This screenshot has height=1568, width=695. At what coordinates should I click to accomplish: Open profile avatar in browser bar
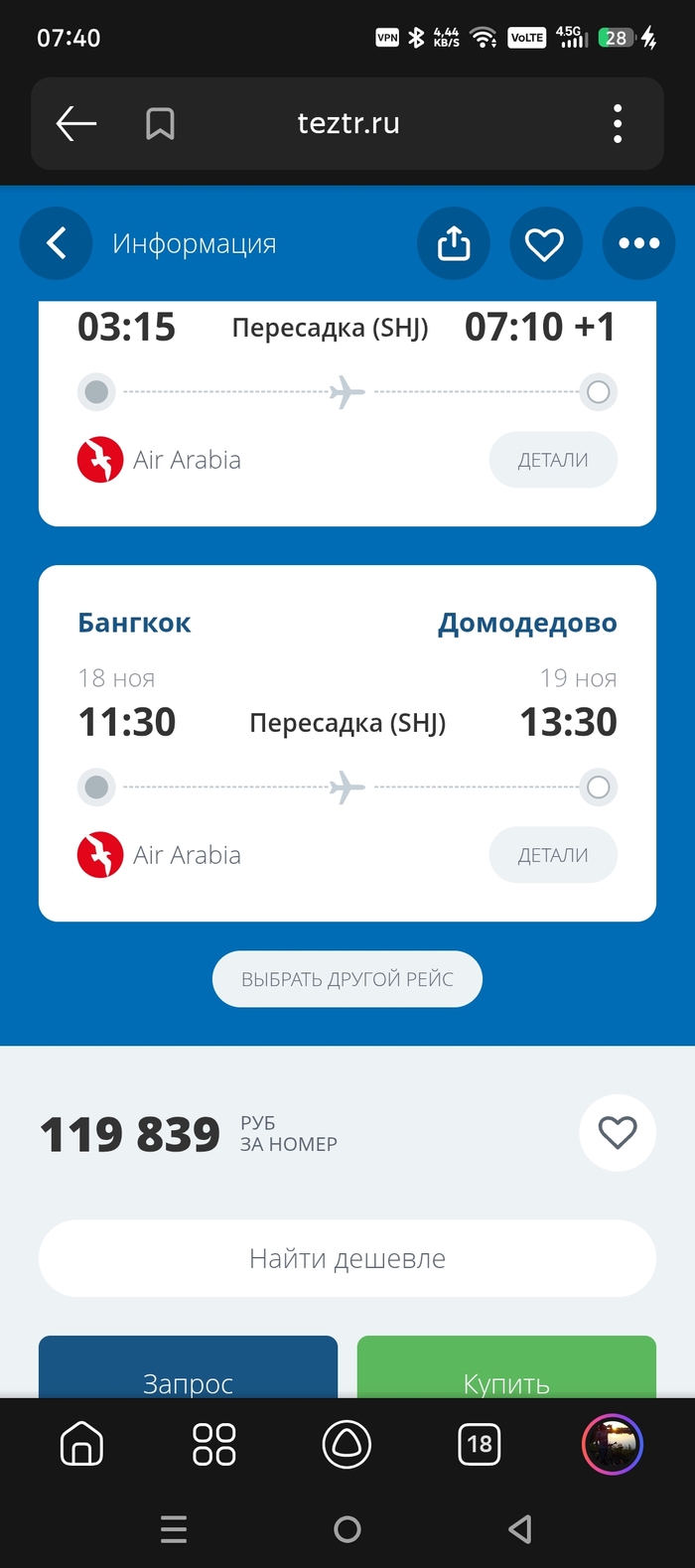(612, 1444)
